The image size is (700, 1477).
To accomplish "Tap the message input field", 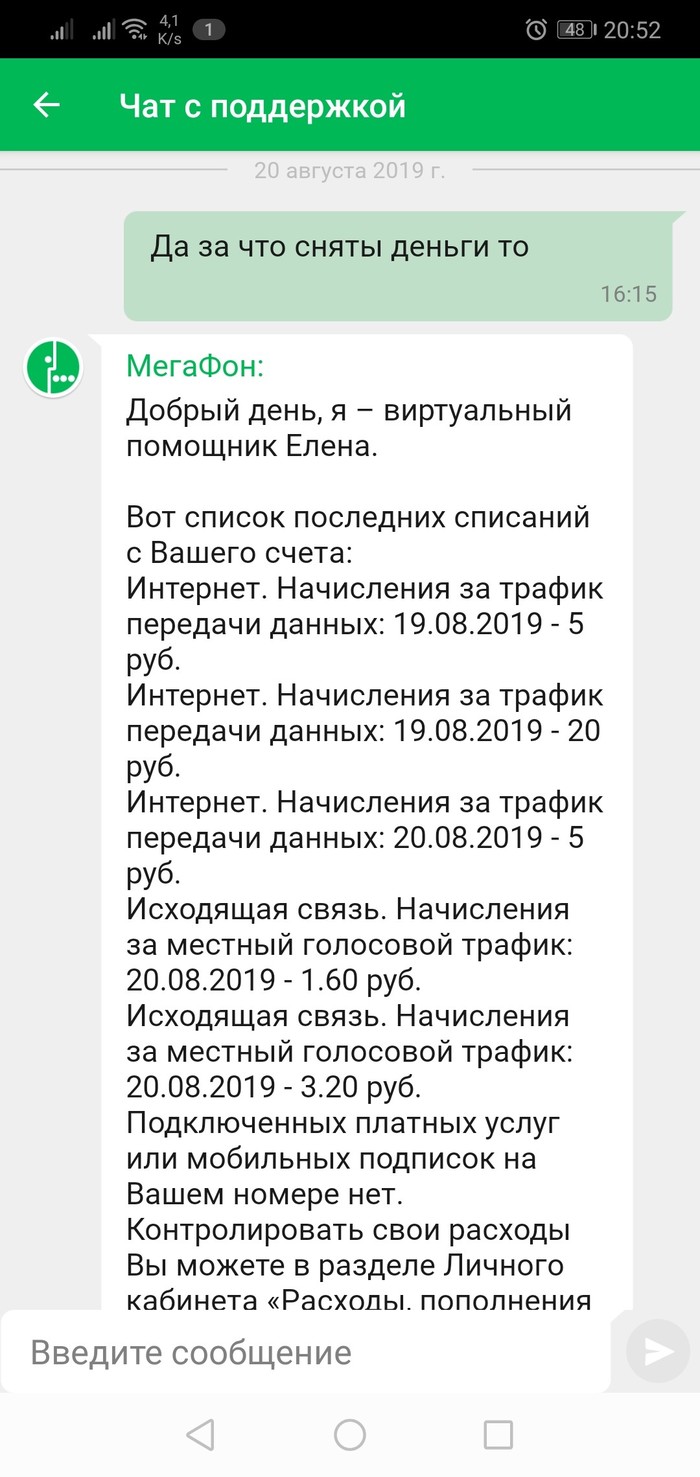I will click(305, 1353).
